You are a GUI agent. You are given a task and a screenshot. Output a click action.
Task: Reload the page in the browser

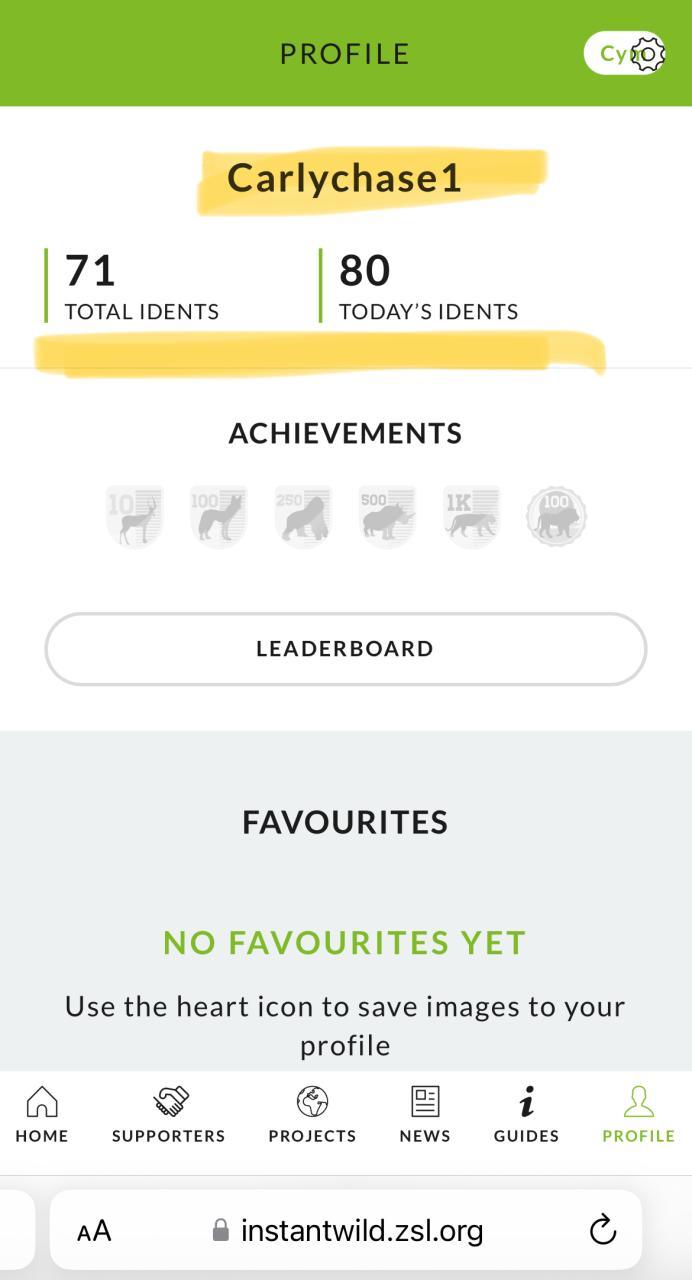[603, 1230]
